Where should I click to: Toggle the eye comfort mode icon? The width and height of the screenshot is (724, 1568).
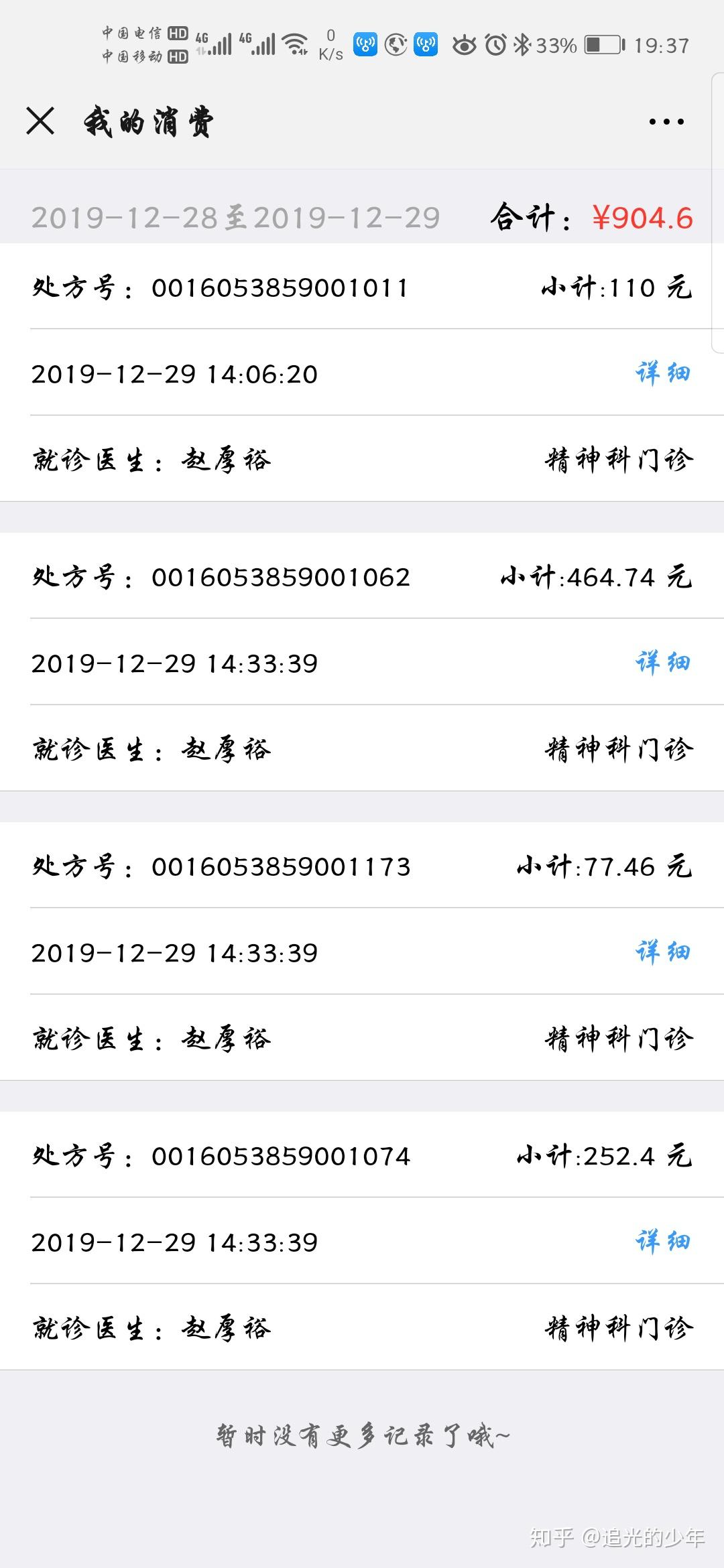464,46
